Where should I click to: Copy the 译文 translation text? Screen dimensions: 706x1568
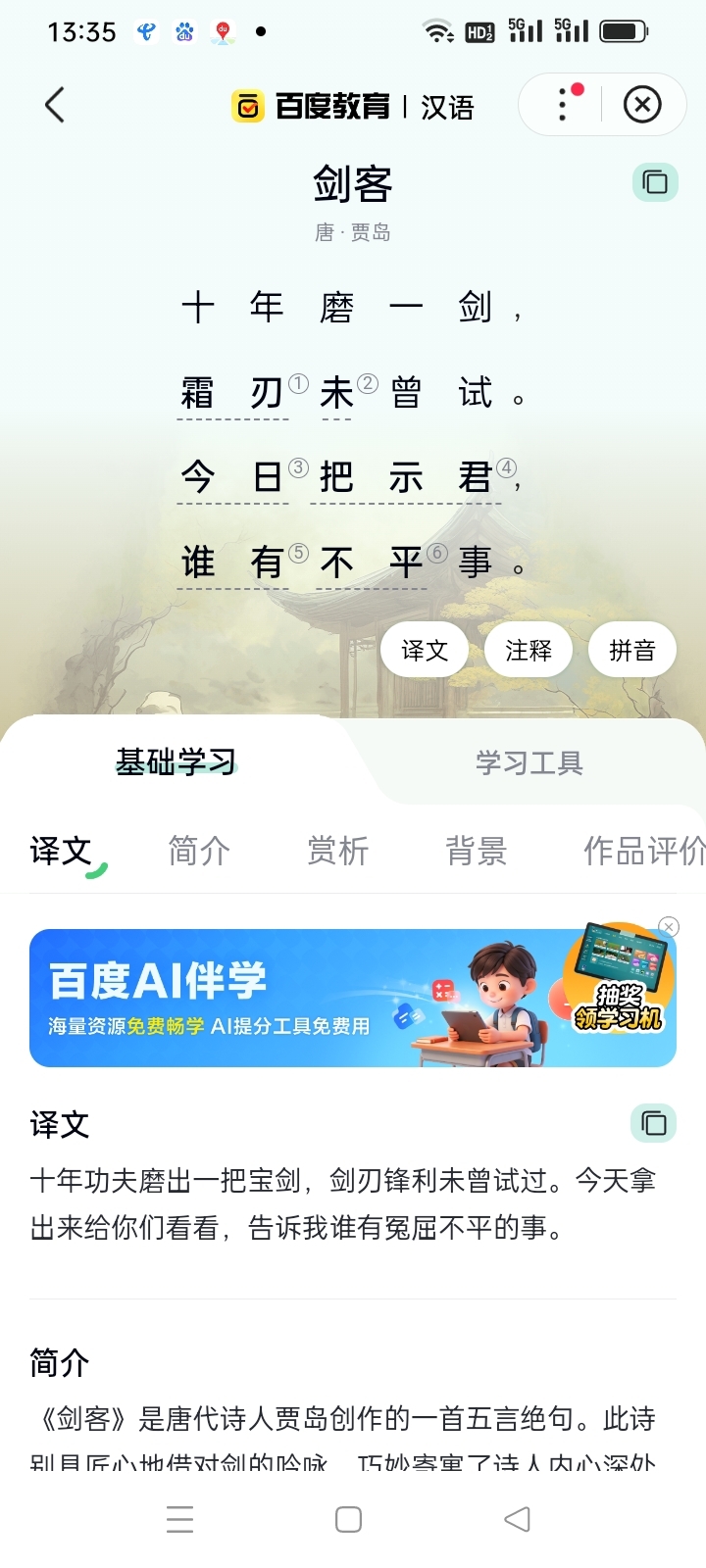pos(654,1123)
